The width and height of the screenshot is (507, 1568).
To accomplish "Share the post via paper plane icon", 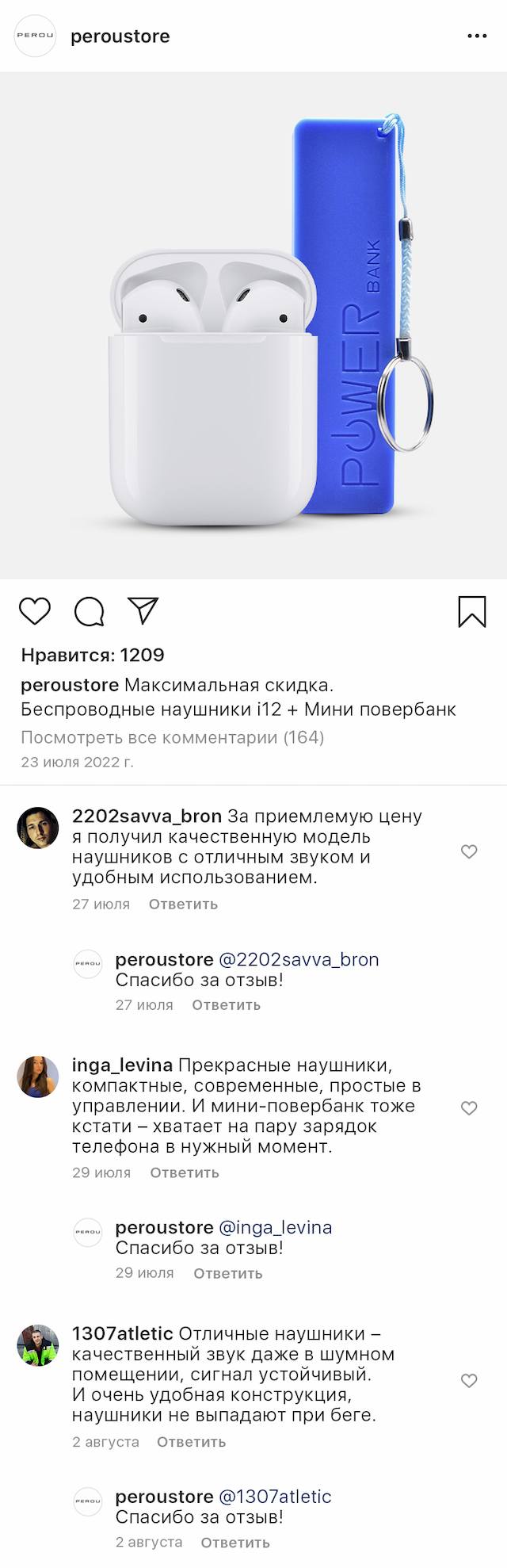I will point(143,610).
